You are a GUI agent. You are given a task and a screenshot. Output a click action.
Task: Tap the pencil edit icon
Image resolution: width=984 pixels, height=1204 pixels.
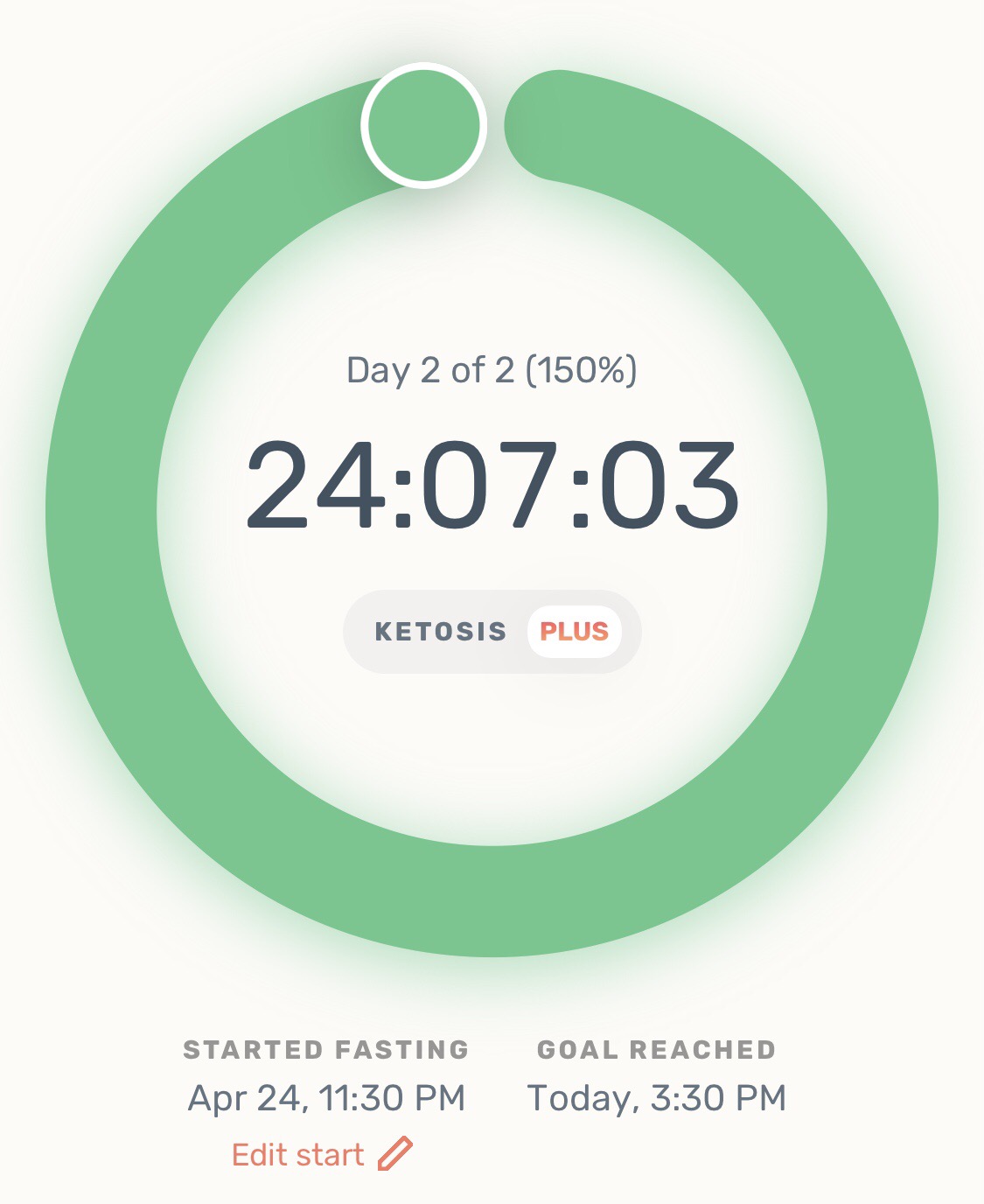coord(397,1153)
